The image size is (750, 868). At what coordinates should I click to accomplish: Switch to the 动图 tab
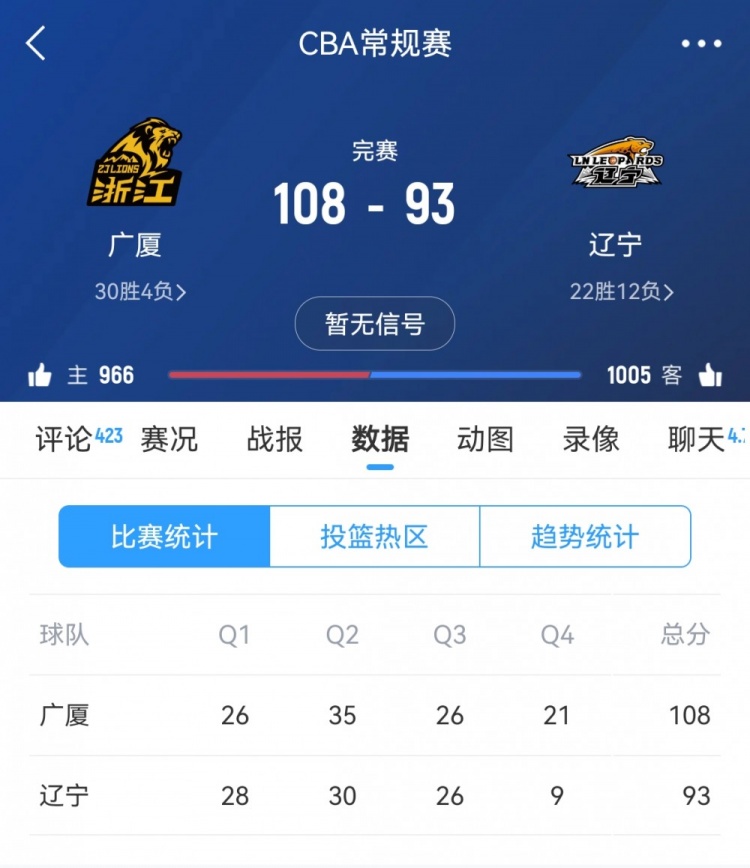pyautogui.click(x=485, y=439)
